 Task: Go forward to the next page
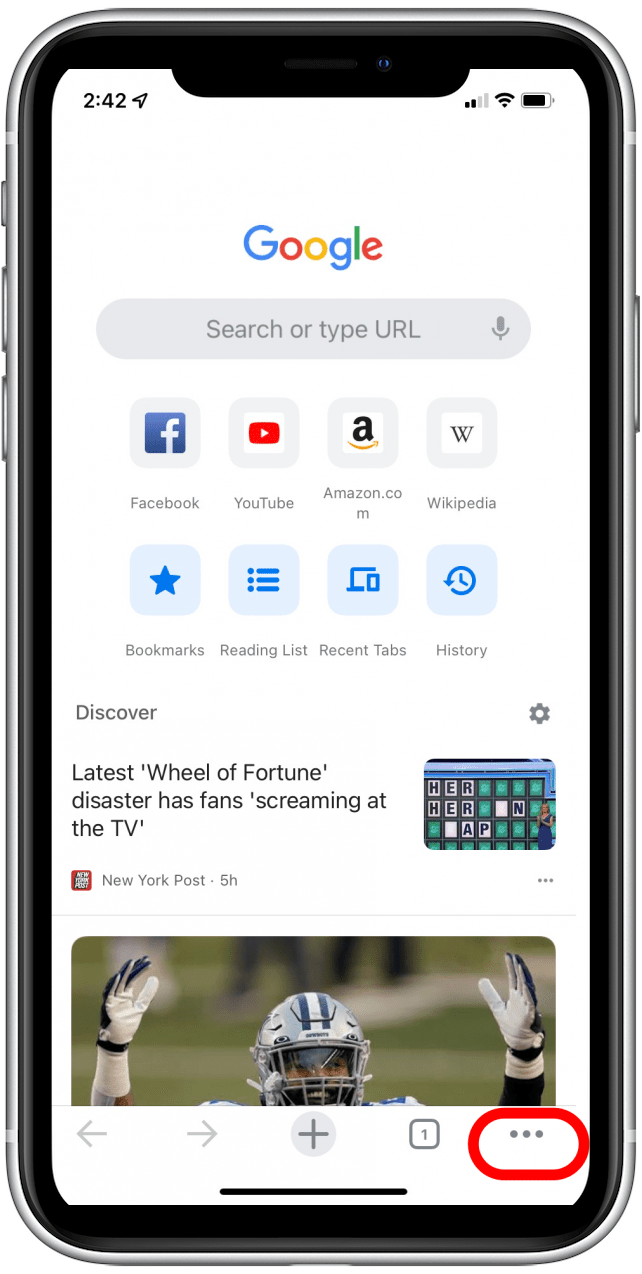(201, 1134)
